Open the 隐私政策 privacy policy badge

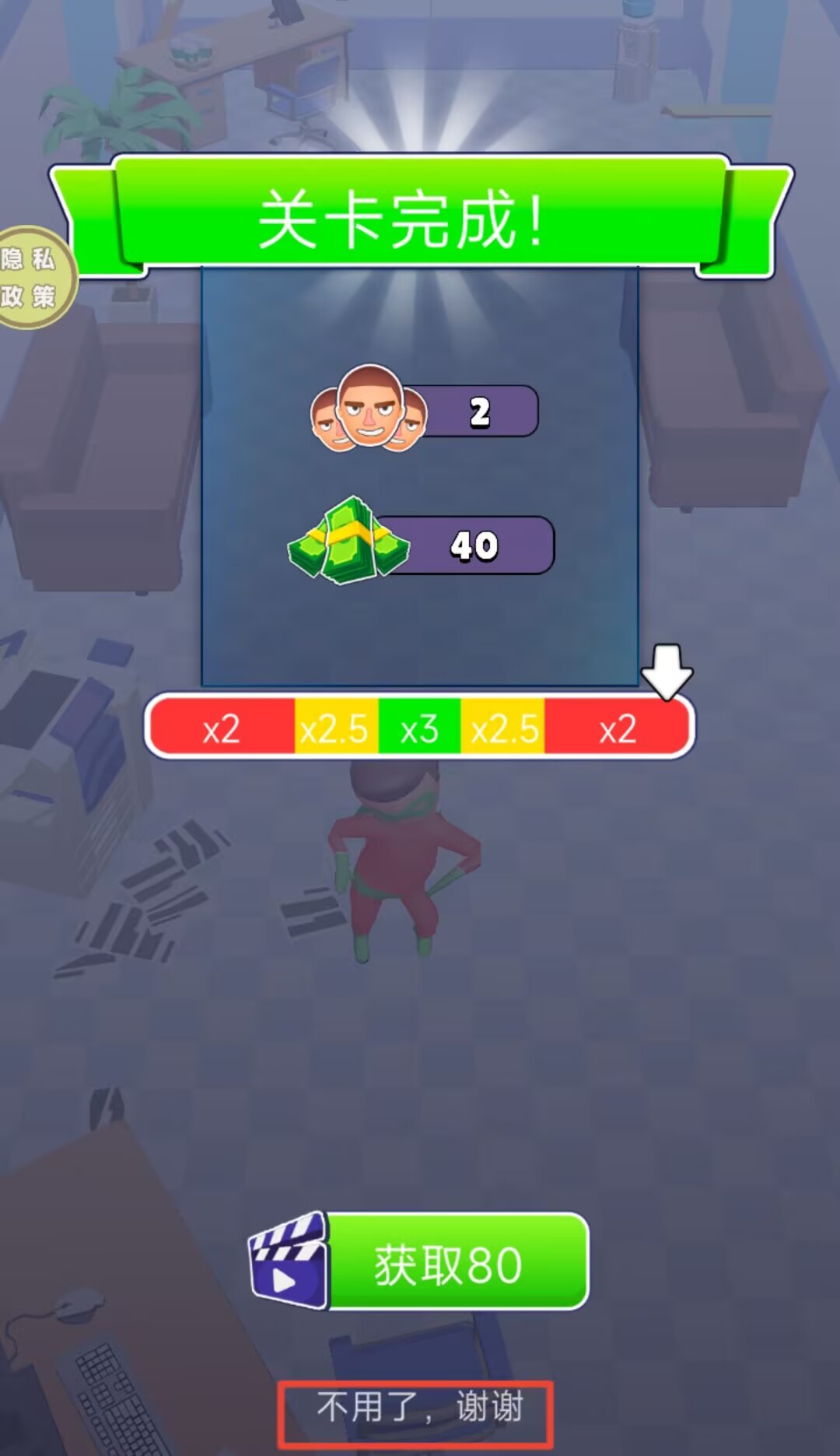31,278
